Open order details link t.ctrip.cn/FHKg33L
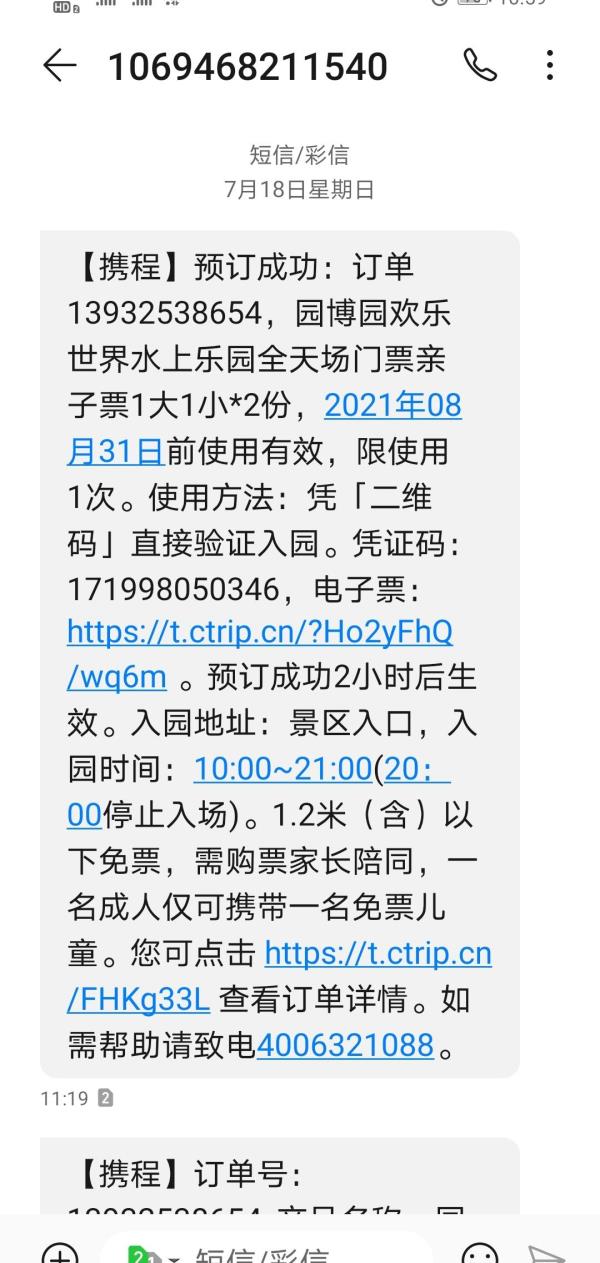The width and height of the screenshot is (600, 1263). click(279, 976)
